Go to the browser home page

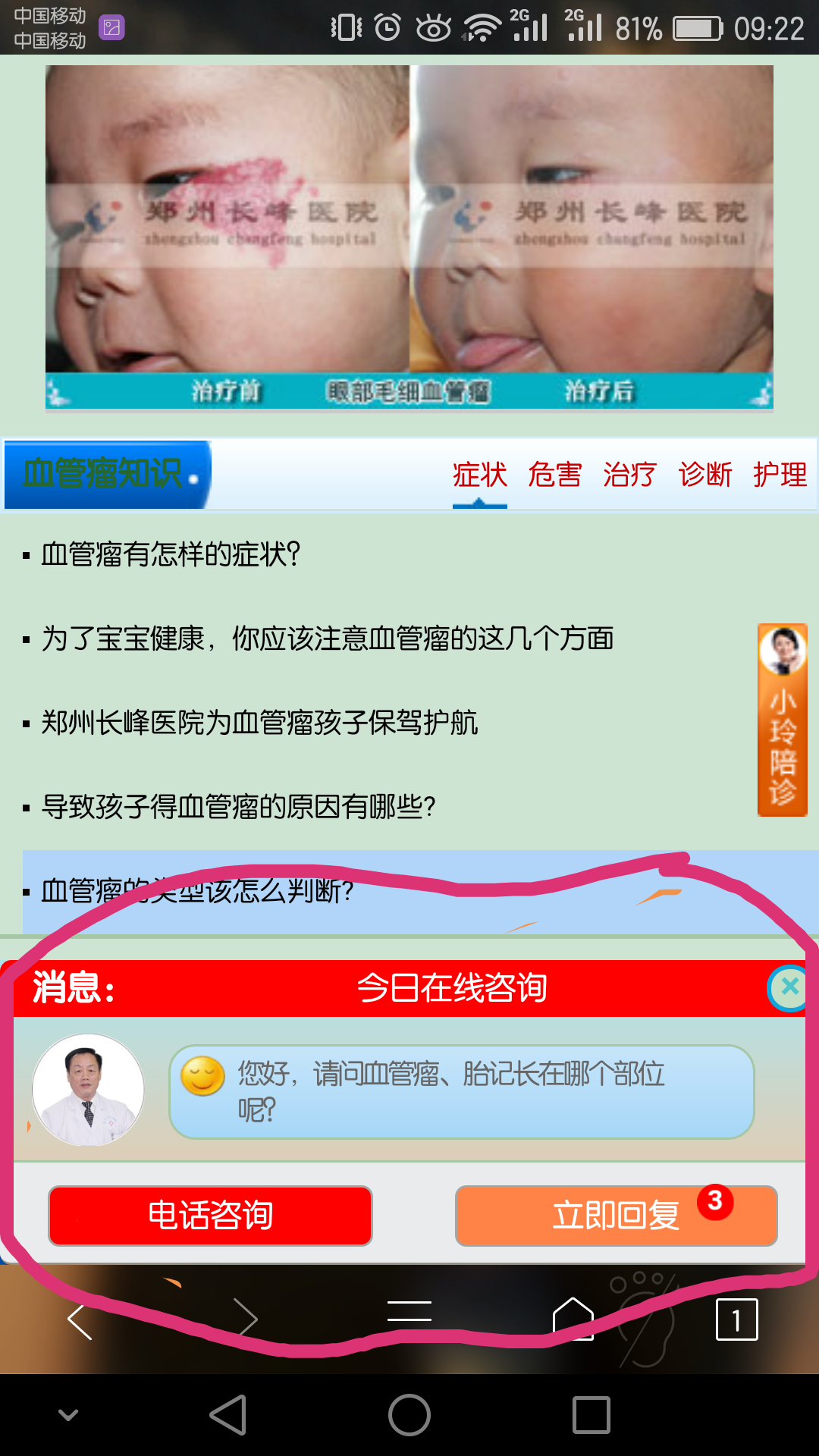point(573,1318)
